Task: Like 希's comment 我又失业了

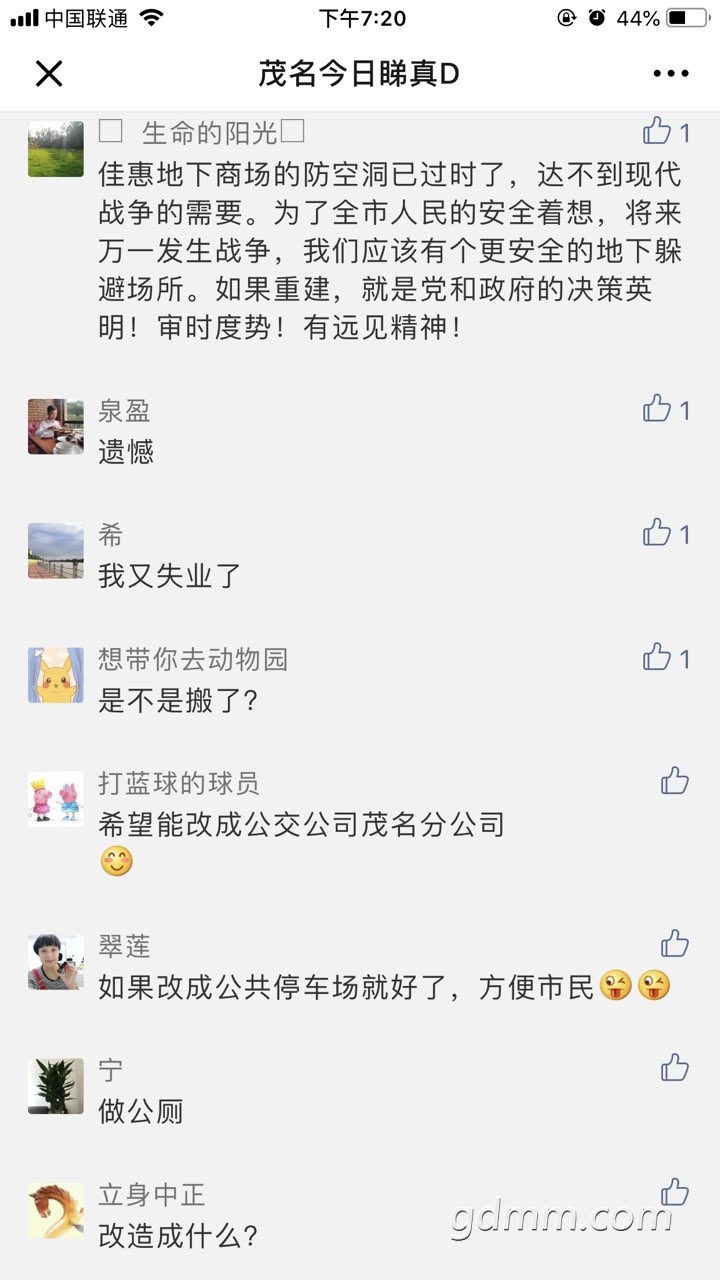Action: 657,532
